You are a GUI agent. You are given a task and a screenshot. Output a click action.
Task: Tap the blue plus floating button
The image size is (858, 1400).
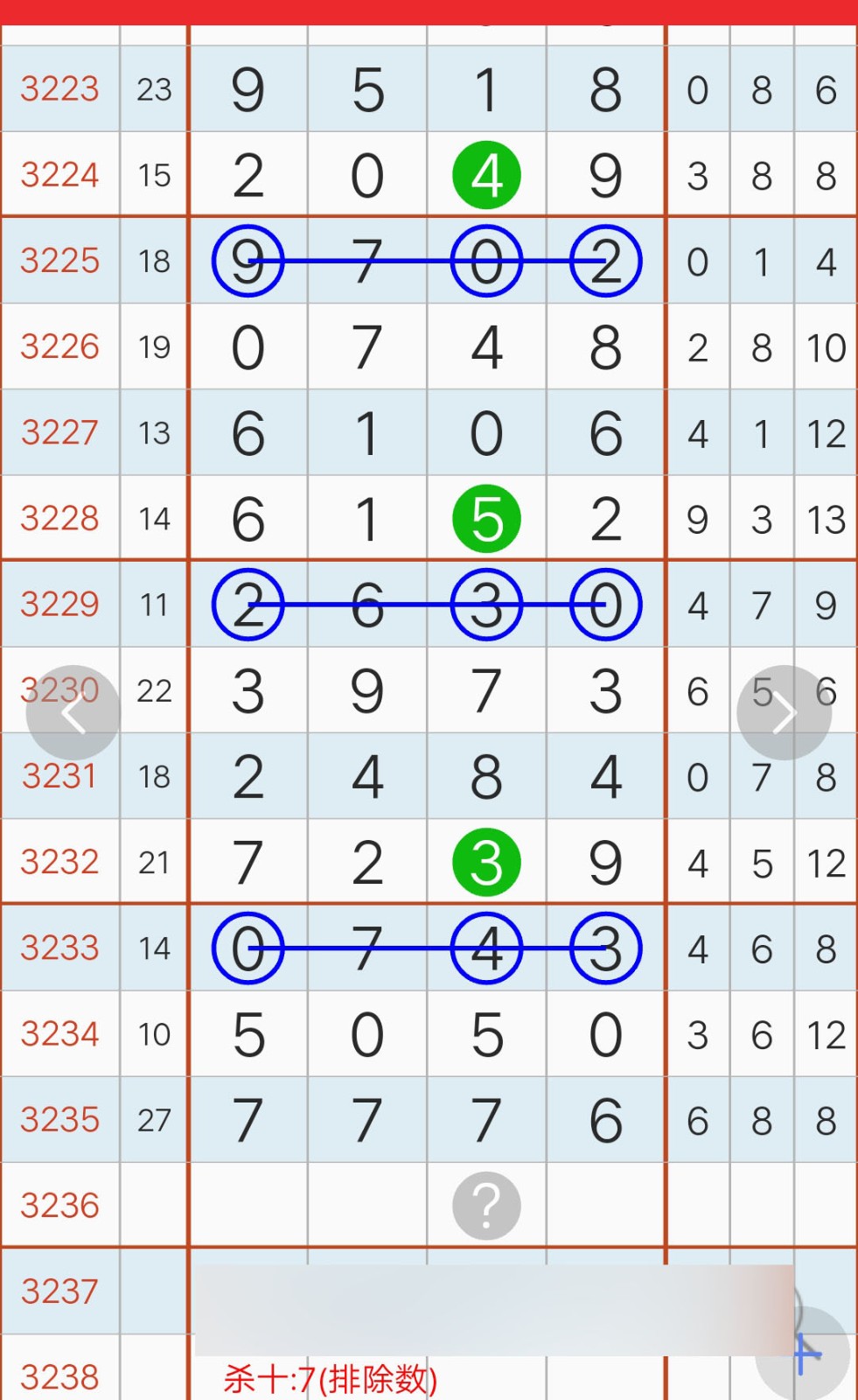click(x=807, y=1354)
